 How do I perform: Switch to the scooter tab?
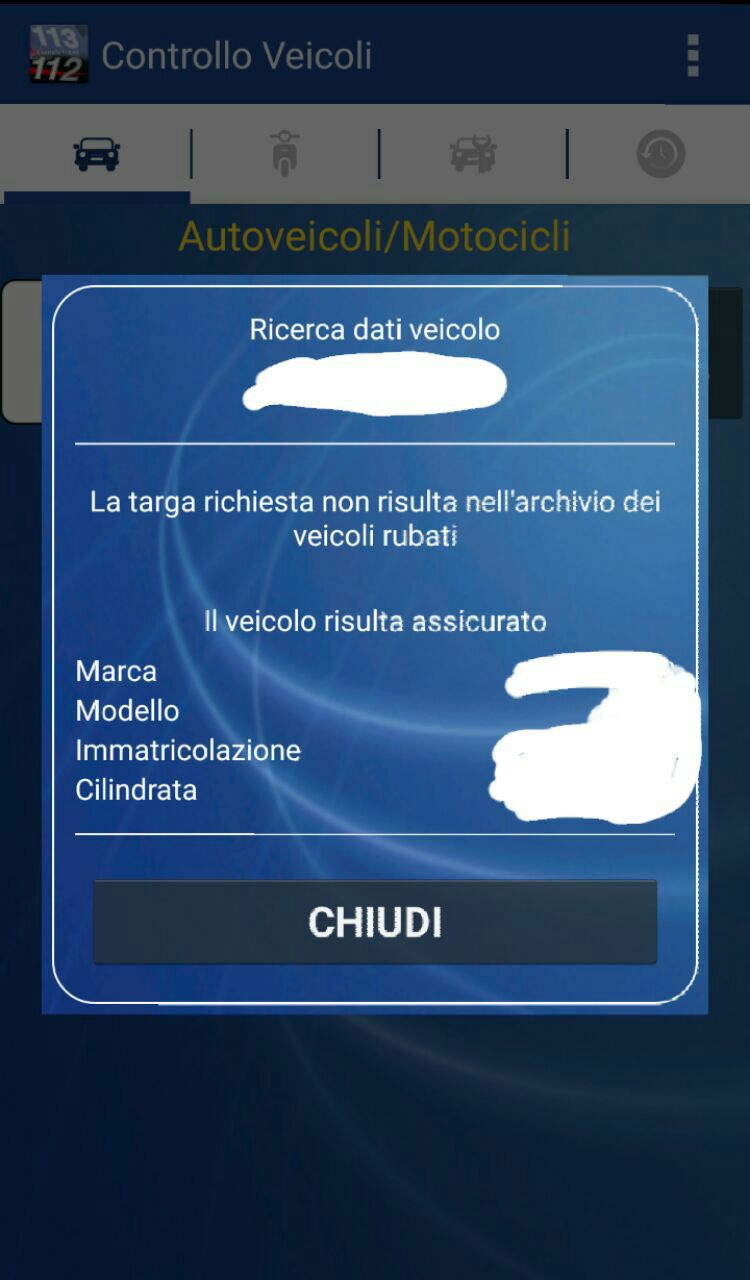click(x=285, y=154)
